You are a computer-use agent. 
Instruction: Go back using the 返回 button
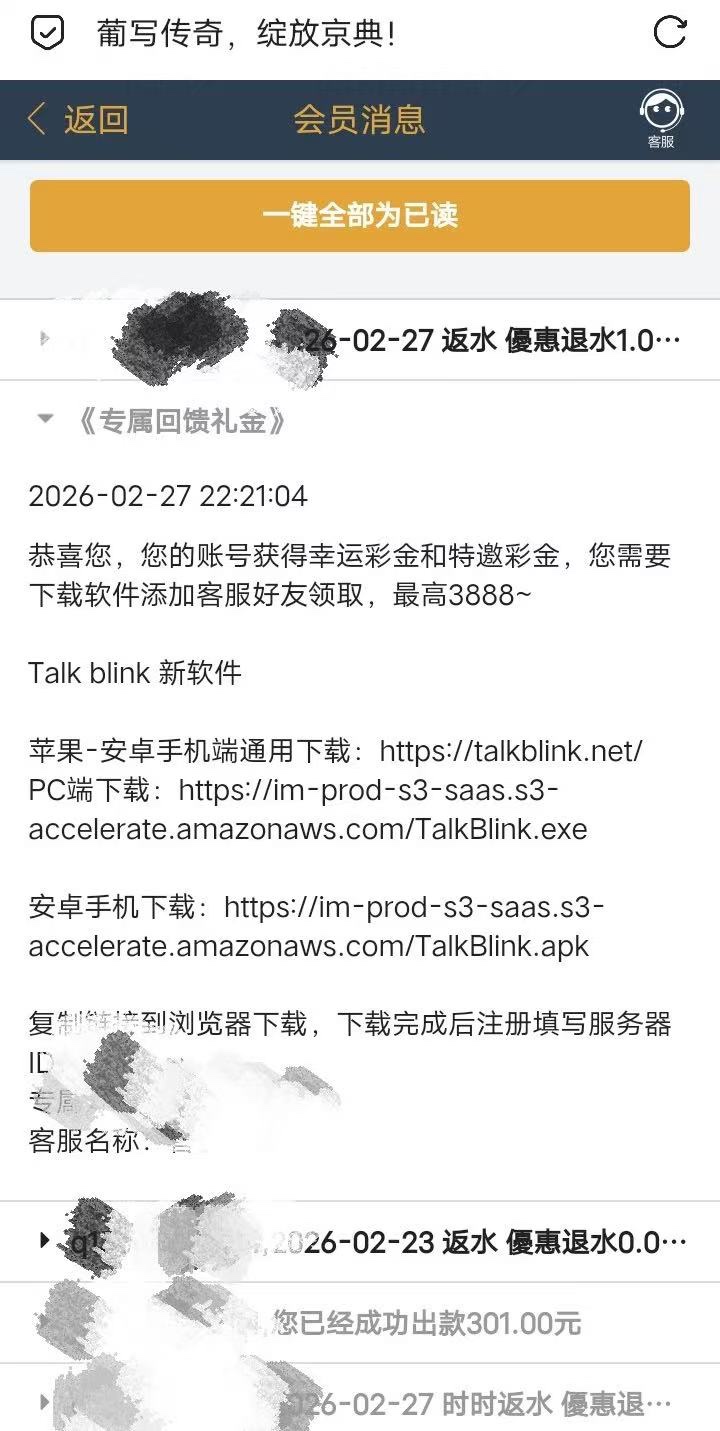click(x=78, y=120)
